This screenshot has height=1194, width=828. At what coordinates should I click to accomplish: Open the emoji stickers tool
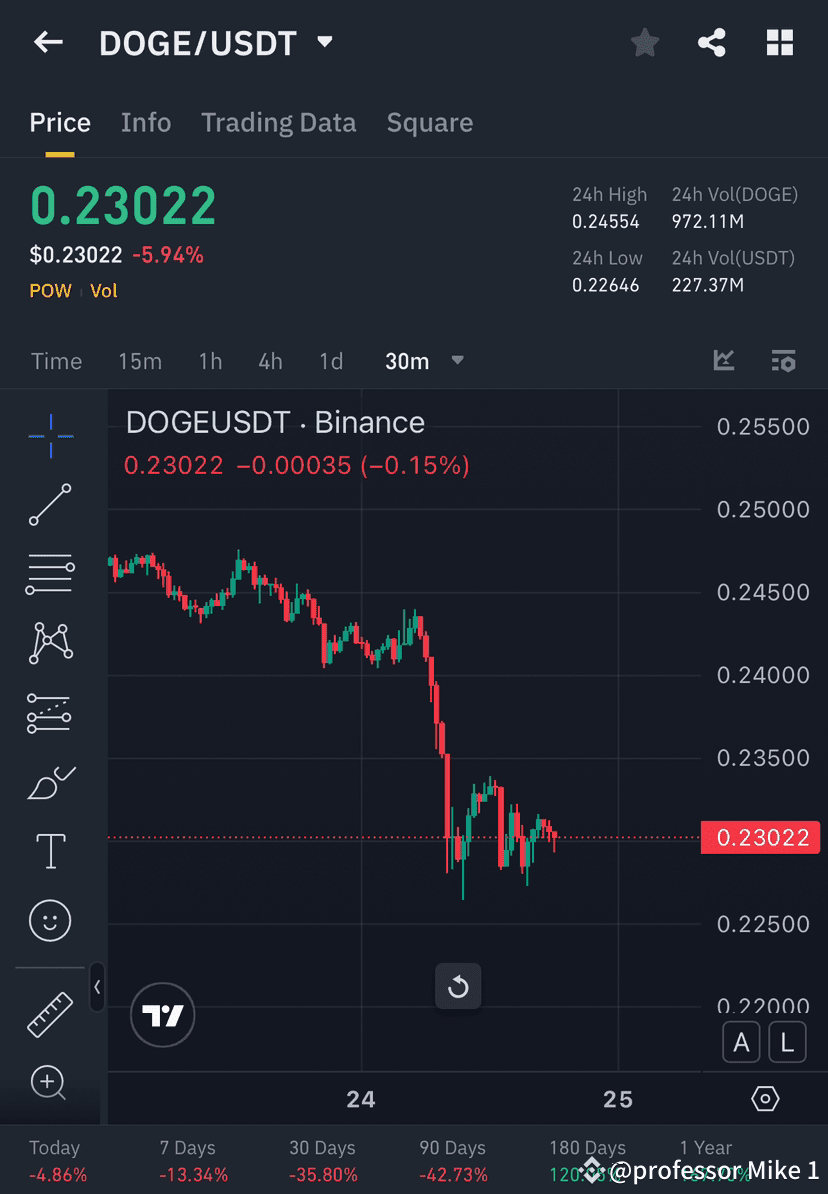(x=50, y=920)
